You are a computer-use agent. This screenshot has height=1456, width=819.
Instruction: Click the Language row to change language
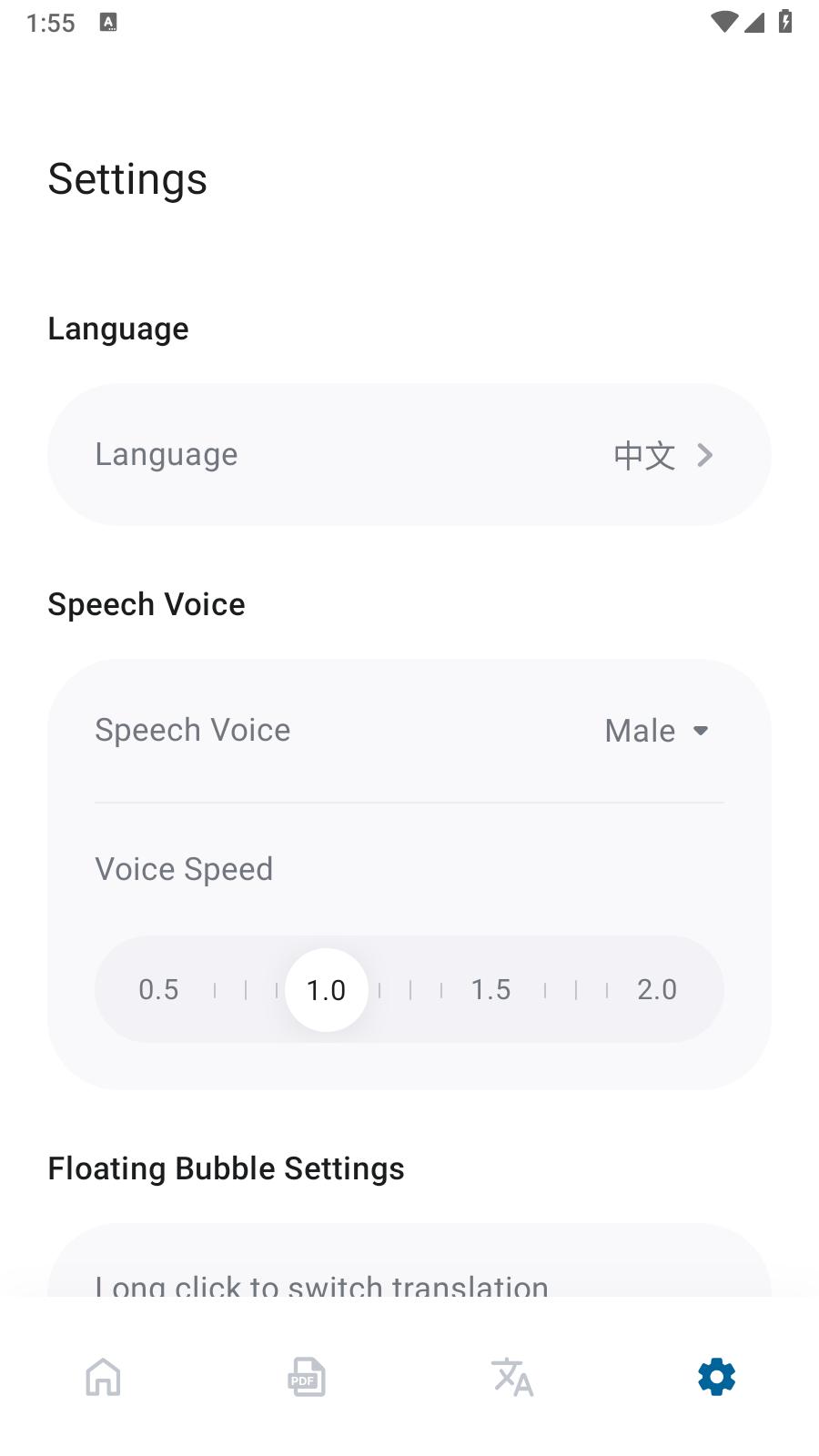click(409, 454)
